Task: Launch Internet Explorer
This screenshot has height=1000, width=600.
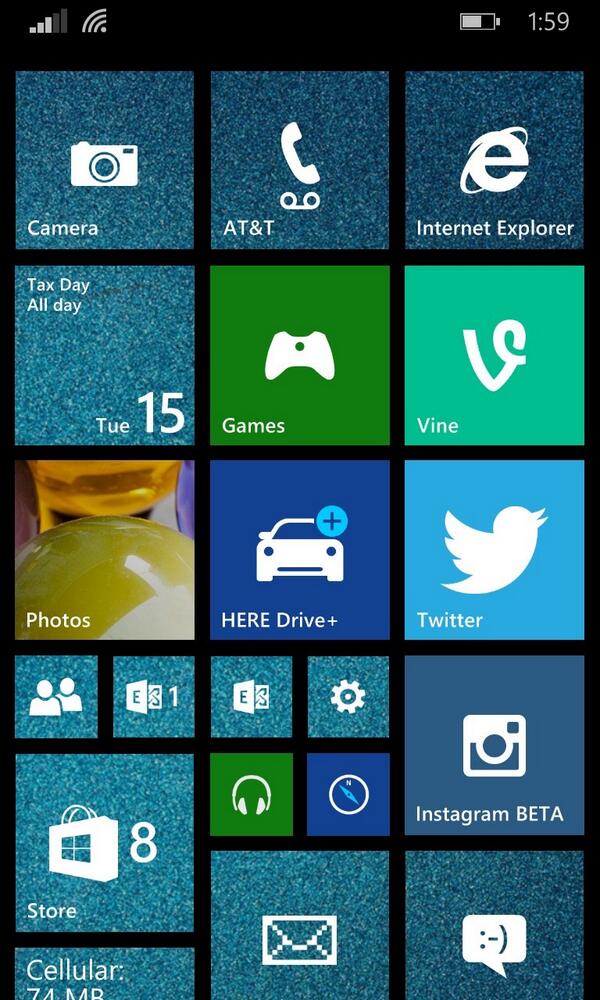Action: pyautogui.click(x=494, y=160)
